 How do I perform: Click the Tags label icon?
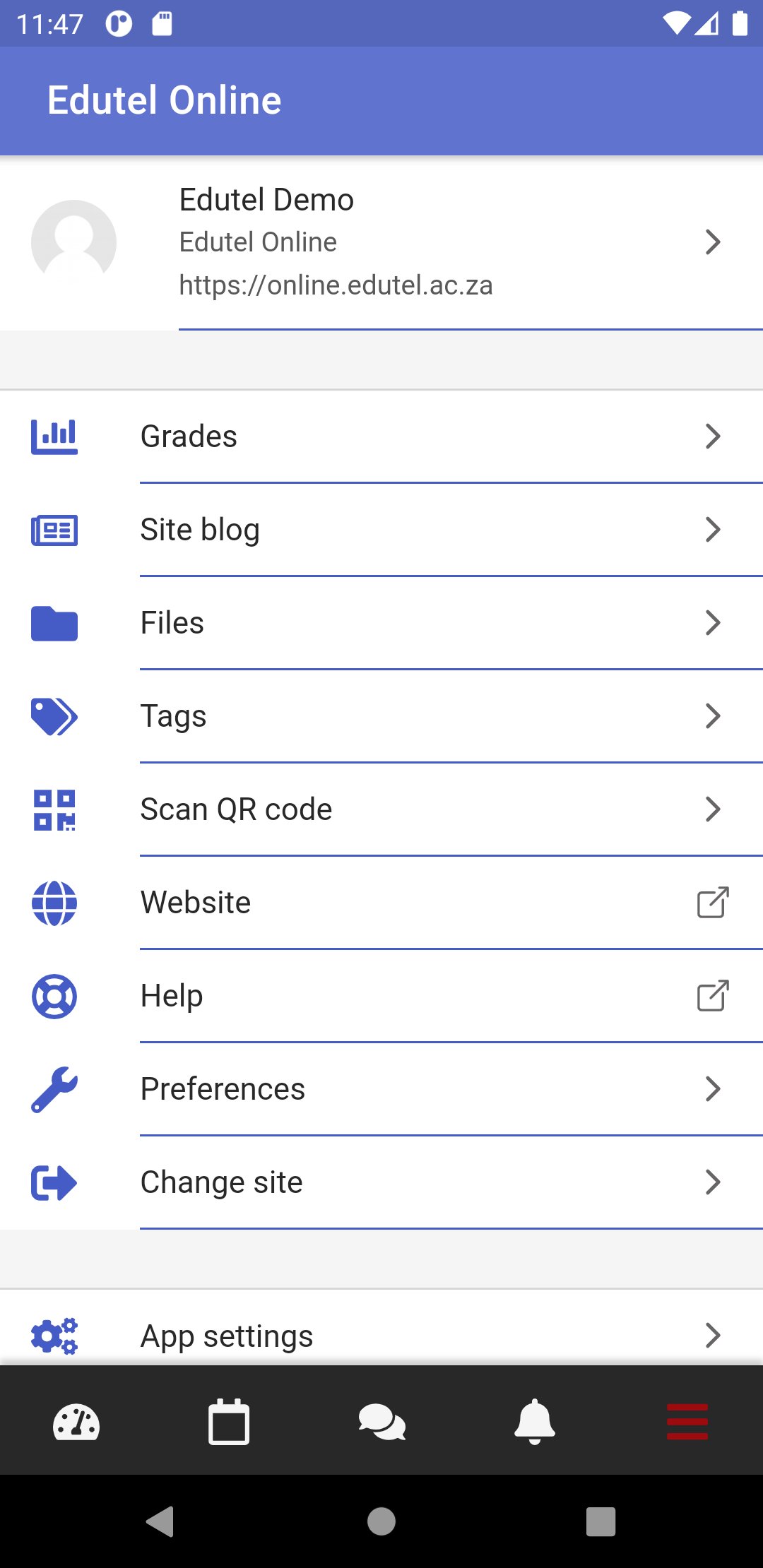[54, 715]
